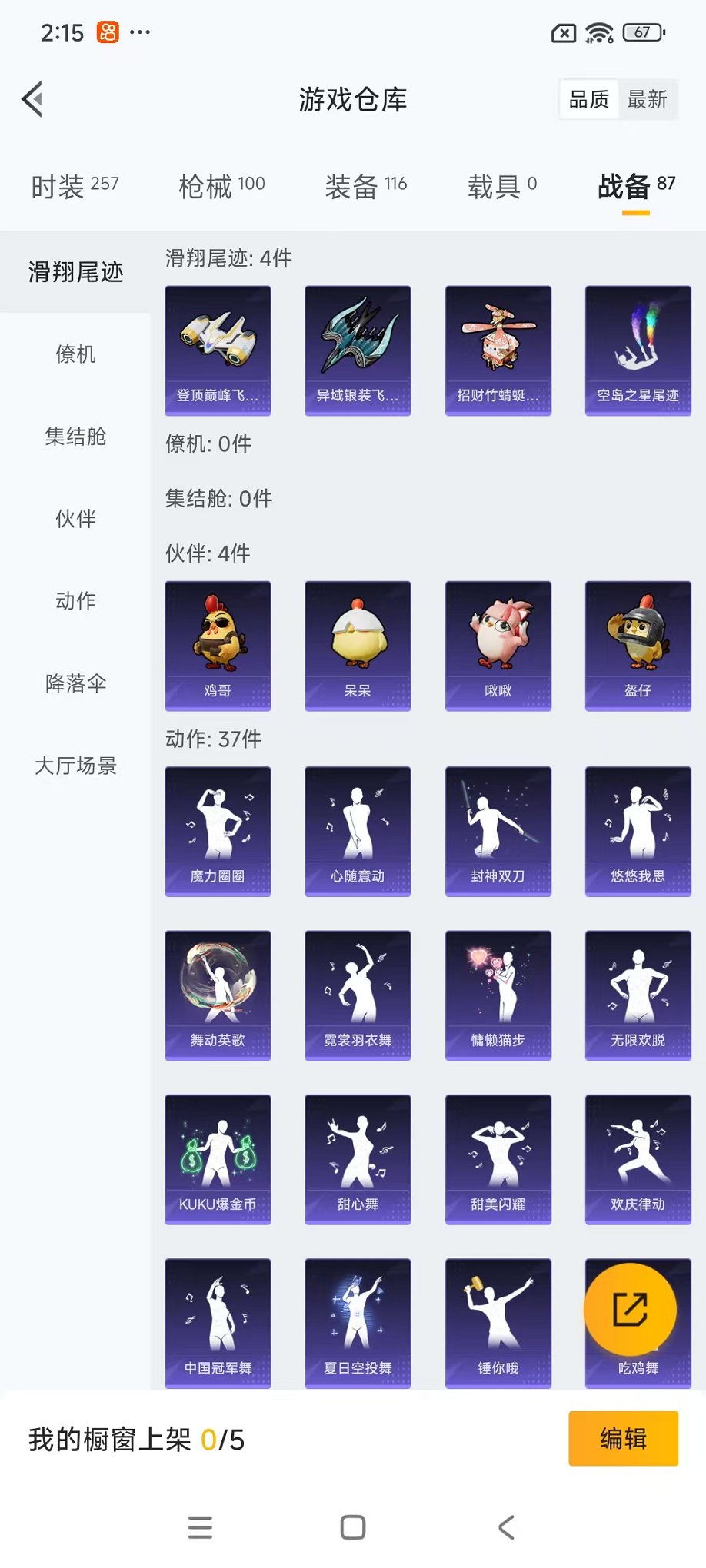Open the 舞动英歌 emote
Viewport: 706px width, 1568px height.
pyautogui.click(x=218, y=995)
